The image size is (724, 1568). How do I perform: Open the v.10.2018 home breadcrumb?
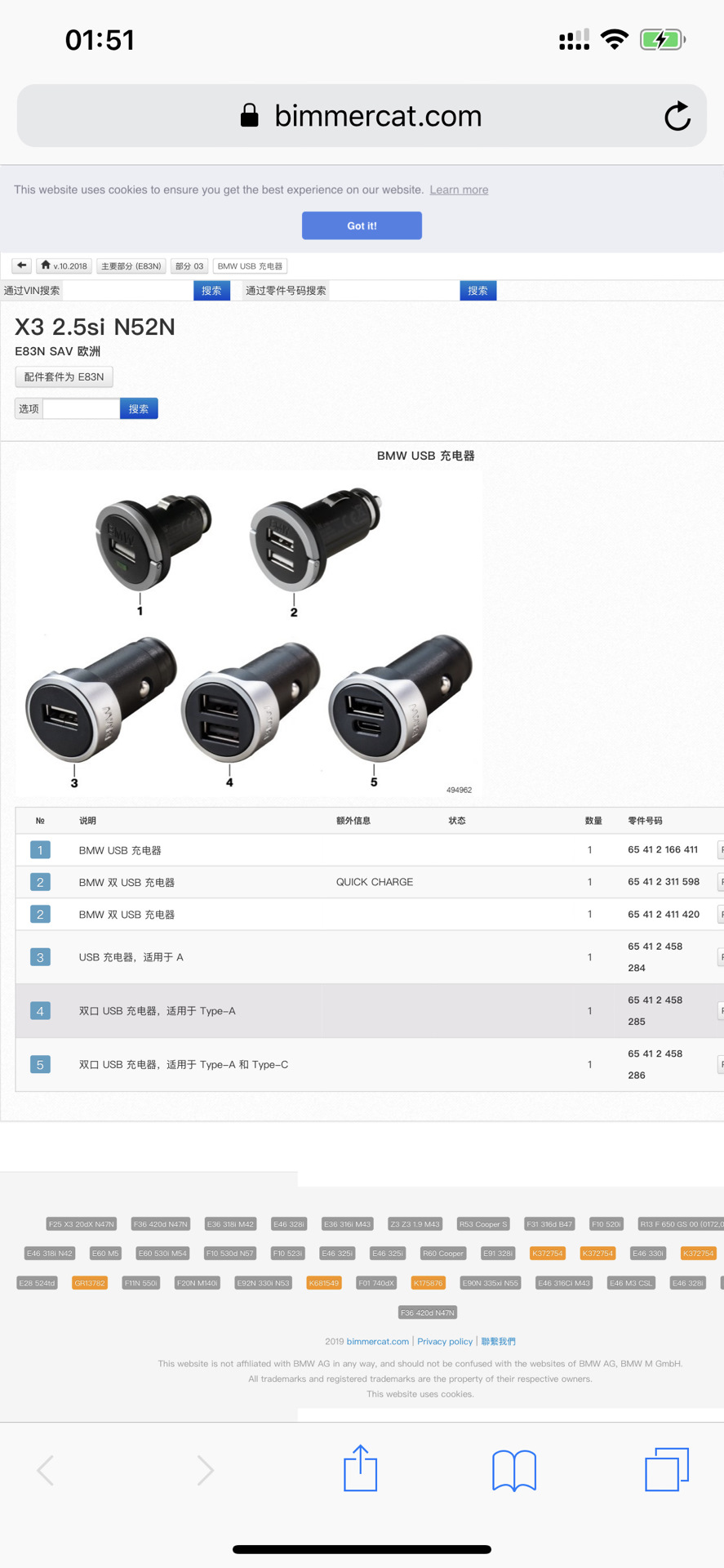point(64,265)
